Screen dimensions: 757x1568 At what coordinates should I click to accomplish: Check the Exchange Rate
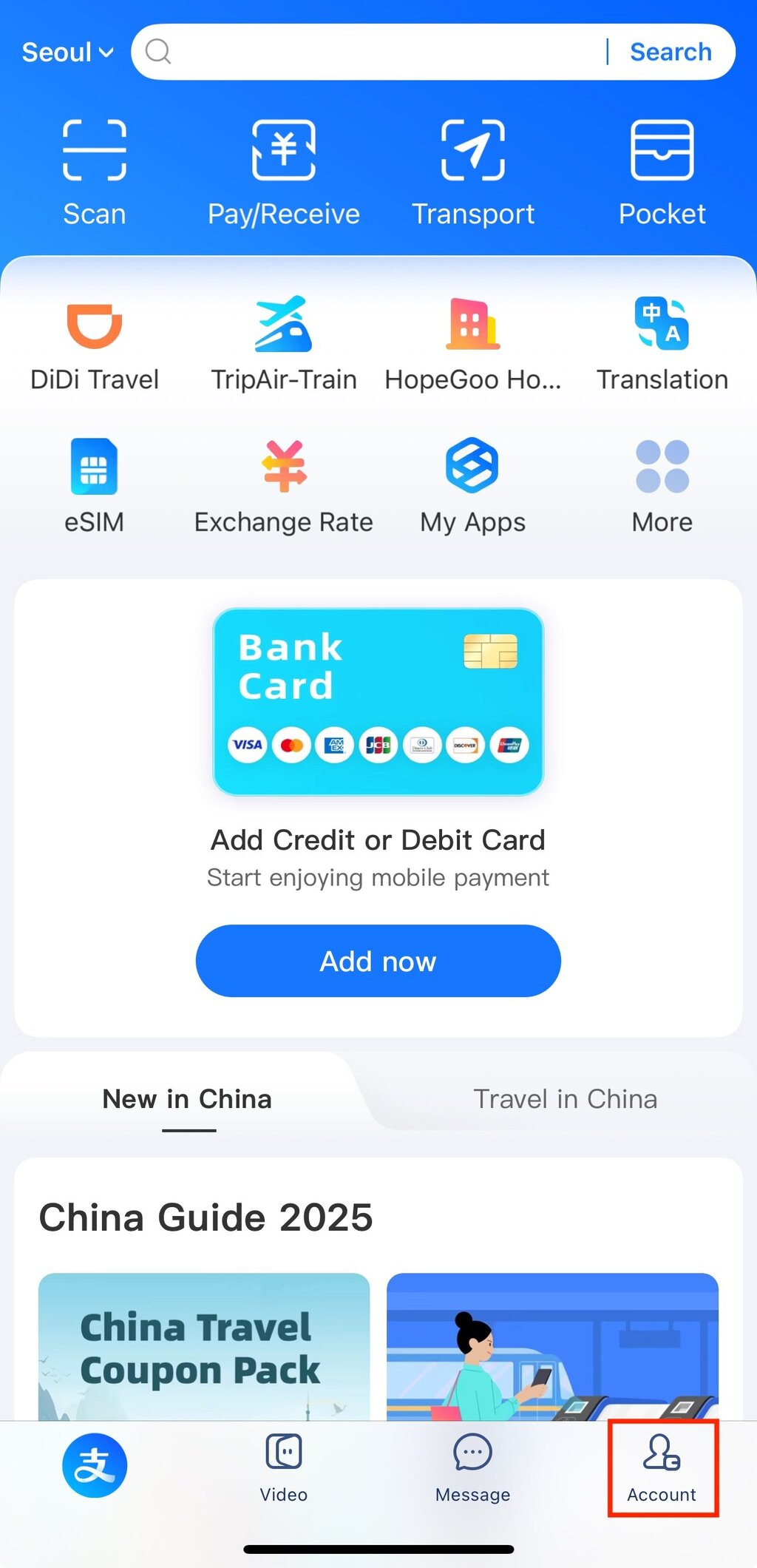(x=284, y=486)
